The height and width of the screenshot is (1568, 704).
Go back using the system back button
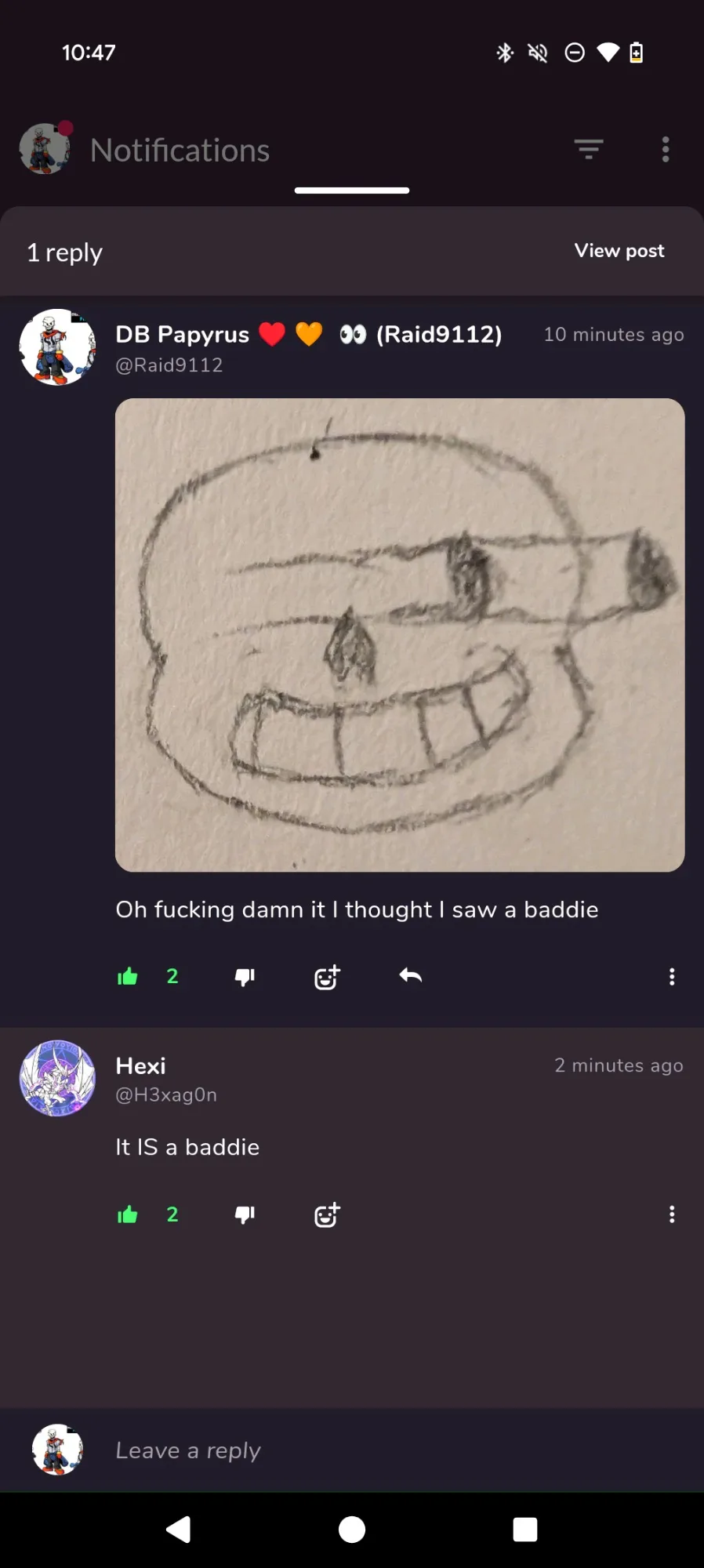pyautogui.click(x=179, y=1530)
